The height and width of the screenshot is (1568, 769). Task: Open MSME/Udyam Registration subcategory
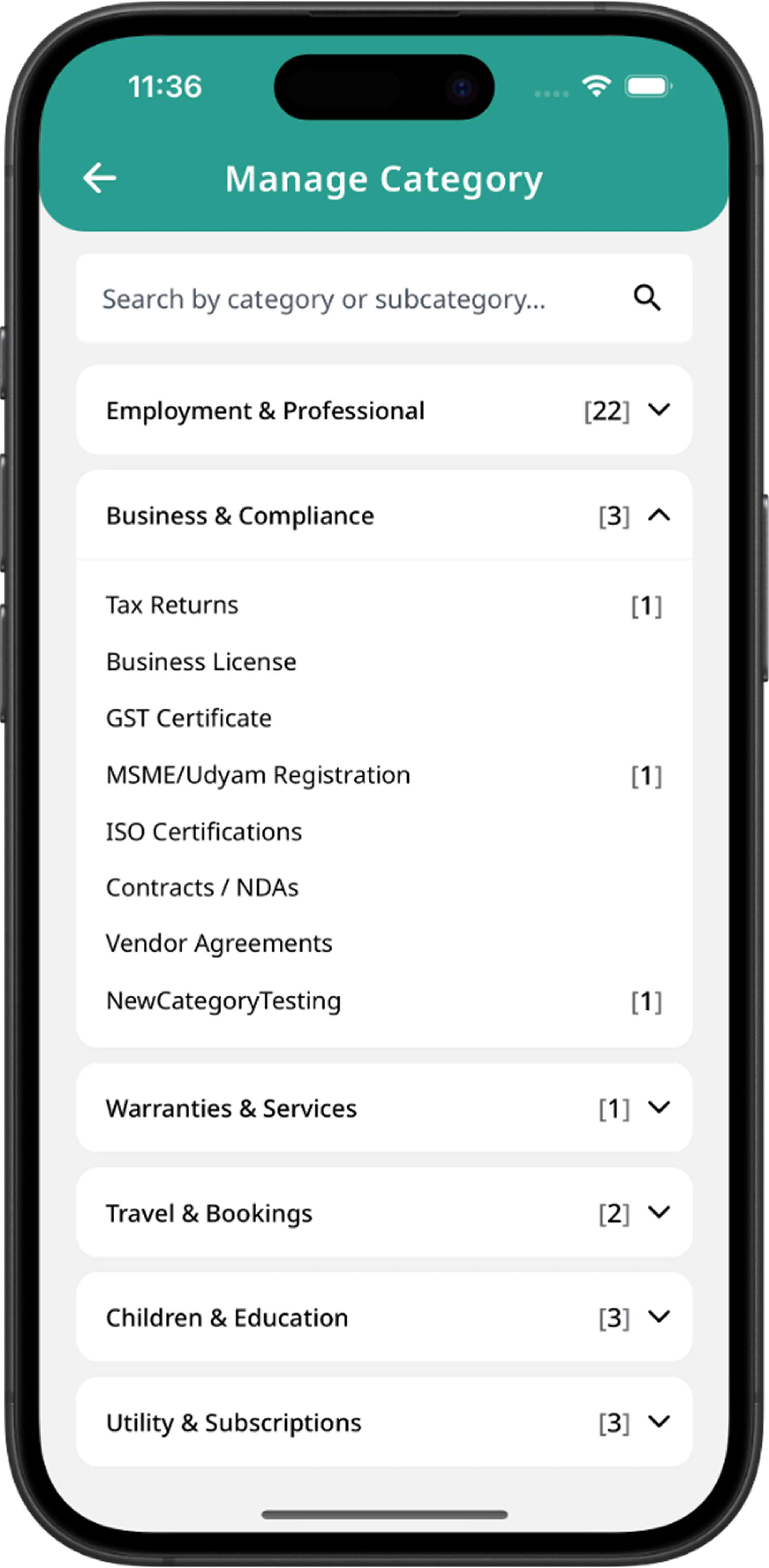(x=258, y=775)
